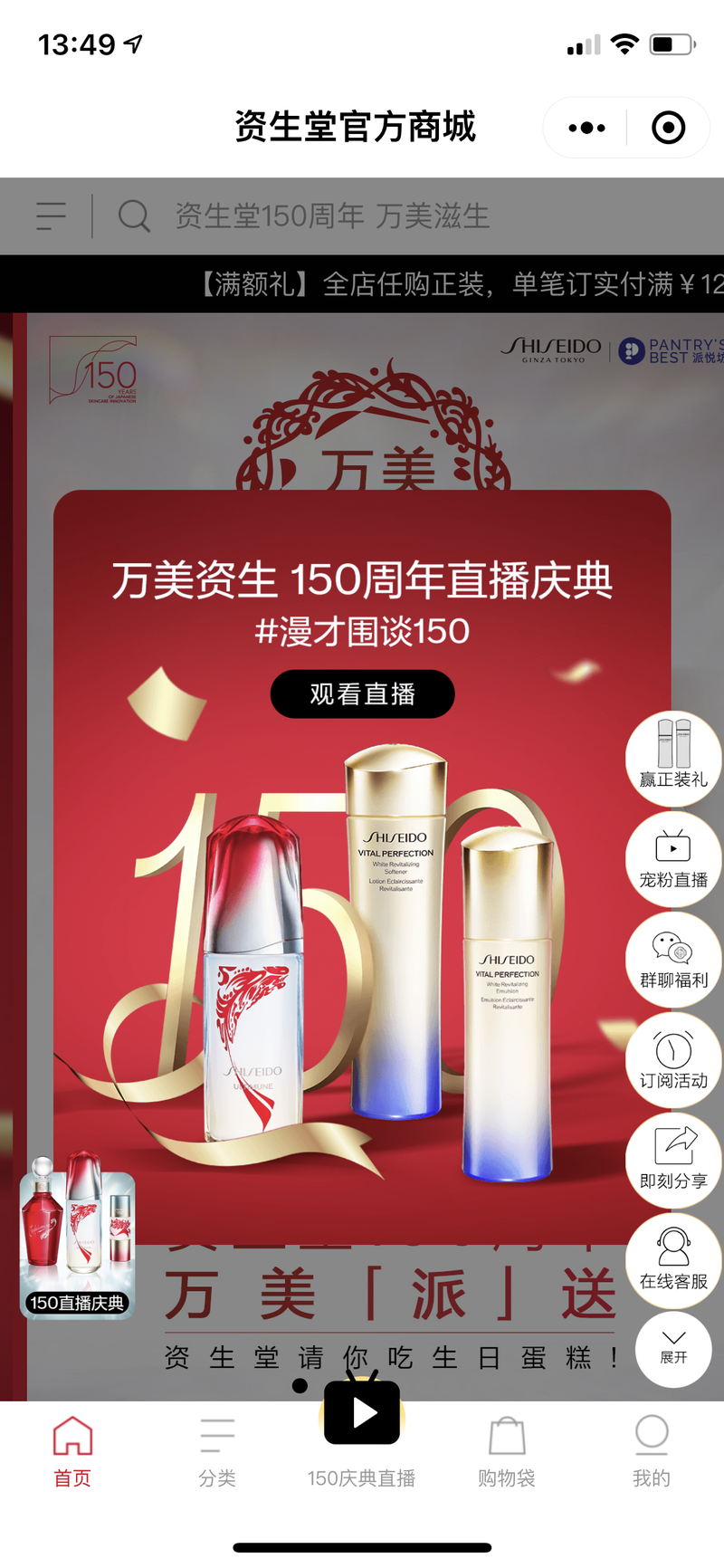Switch to the 首页 tab
Viewport: 724px width, 1568px height.
pyautogui.click(x=72, y=1452)
